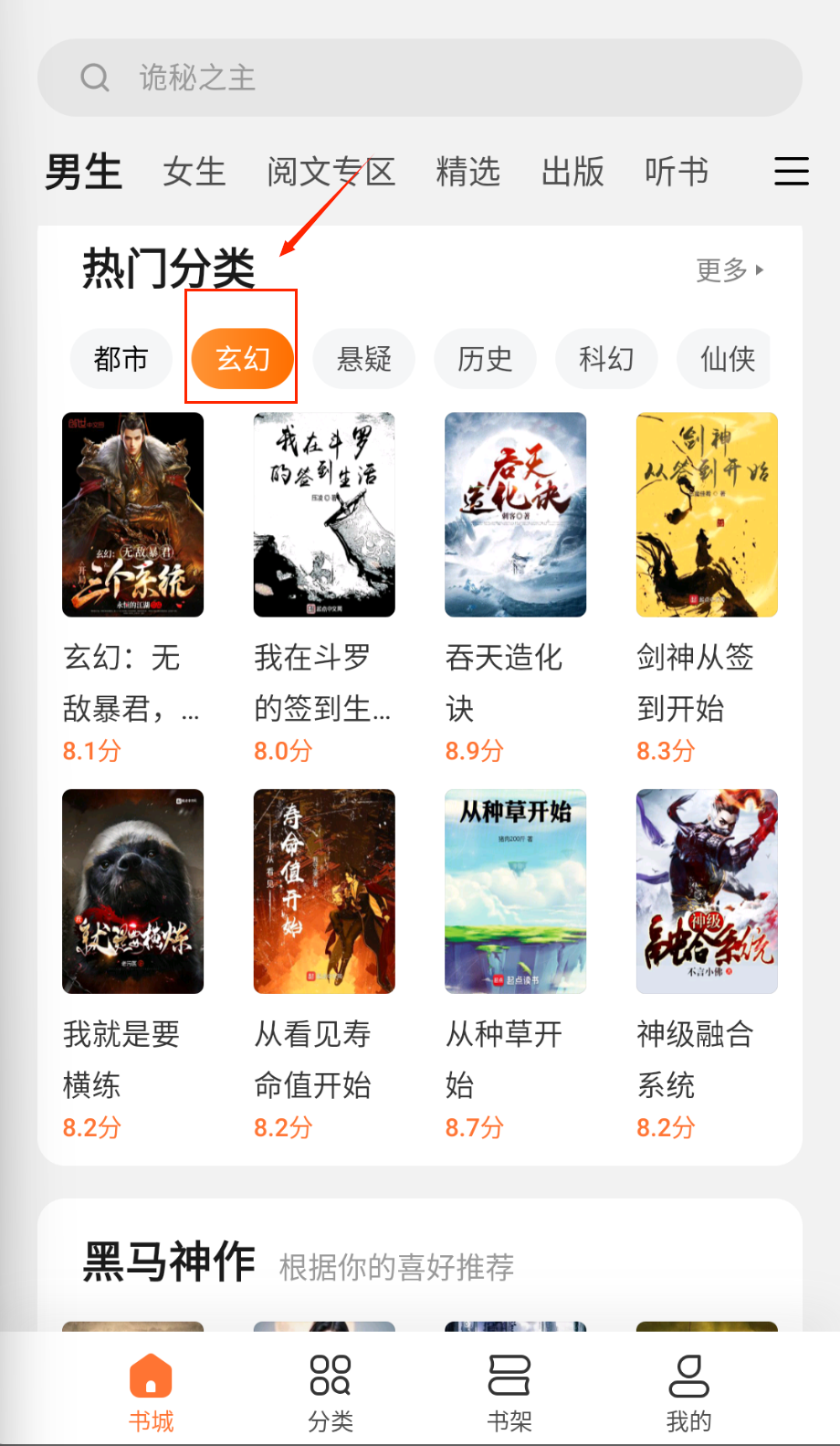Screen dimensions: 840x1446
Task: Switch to the 出版 tab
Action: (x=572, y=172)
